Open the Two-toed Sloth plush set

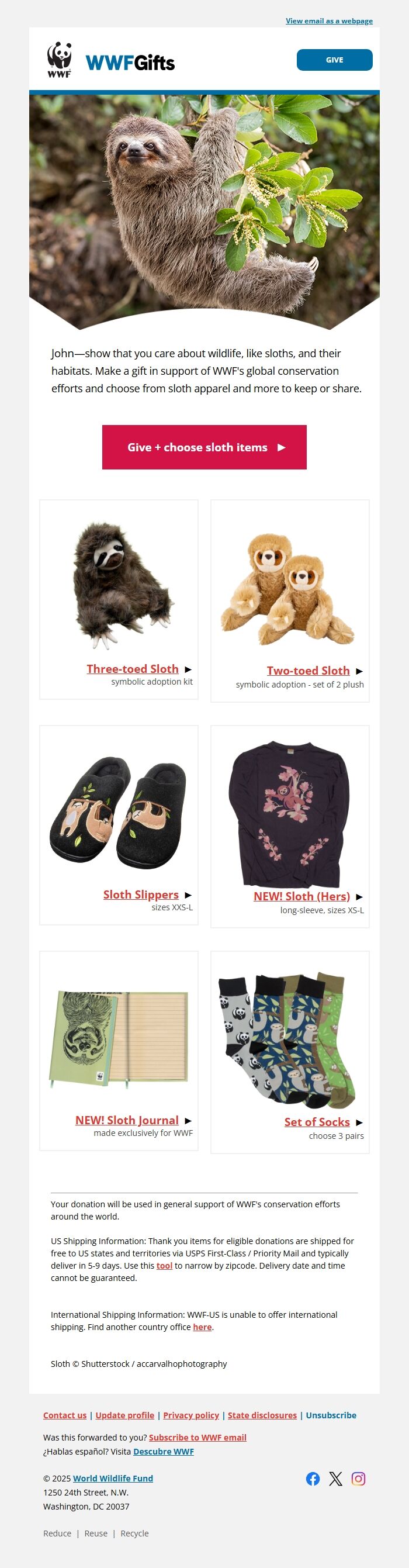[x=308, y=670]
